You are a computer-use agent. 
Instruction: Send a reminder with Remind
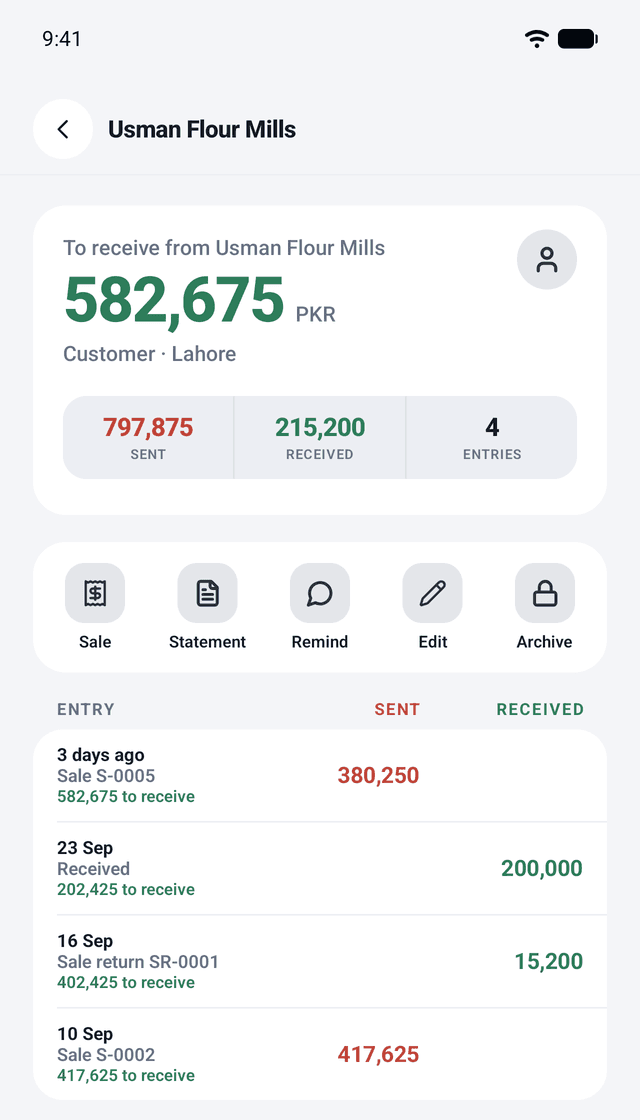coord(320,607)
